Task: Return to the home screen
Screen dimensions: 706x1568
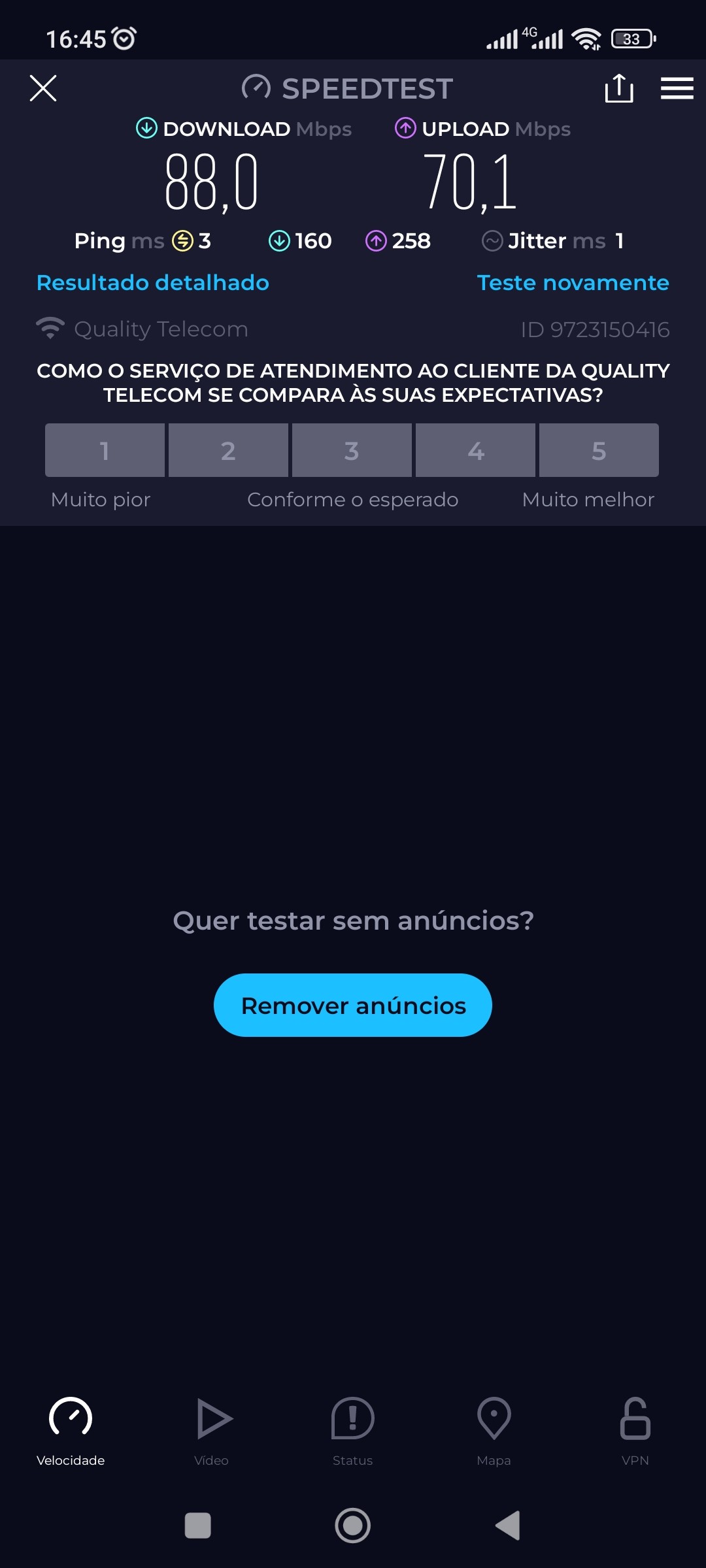Action: (353, 1526)
